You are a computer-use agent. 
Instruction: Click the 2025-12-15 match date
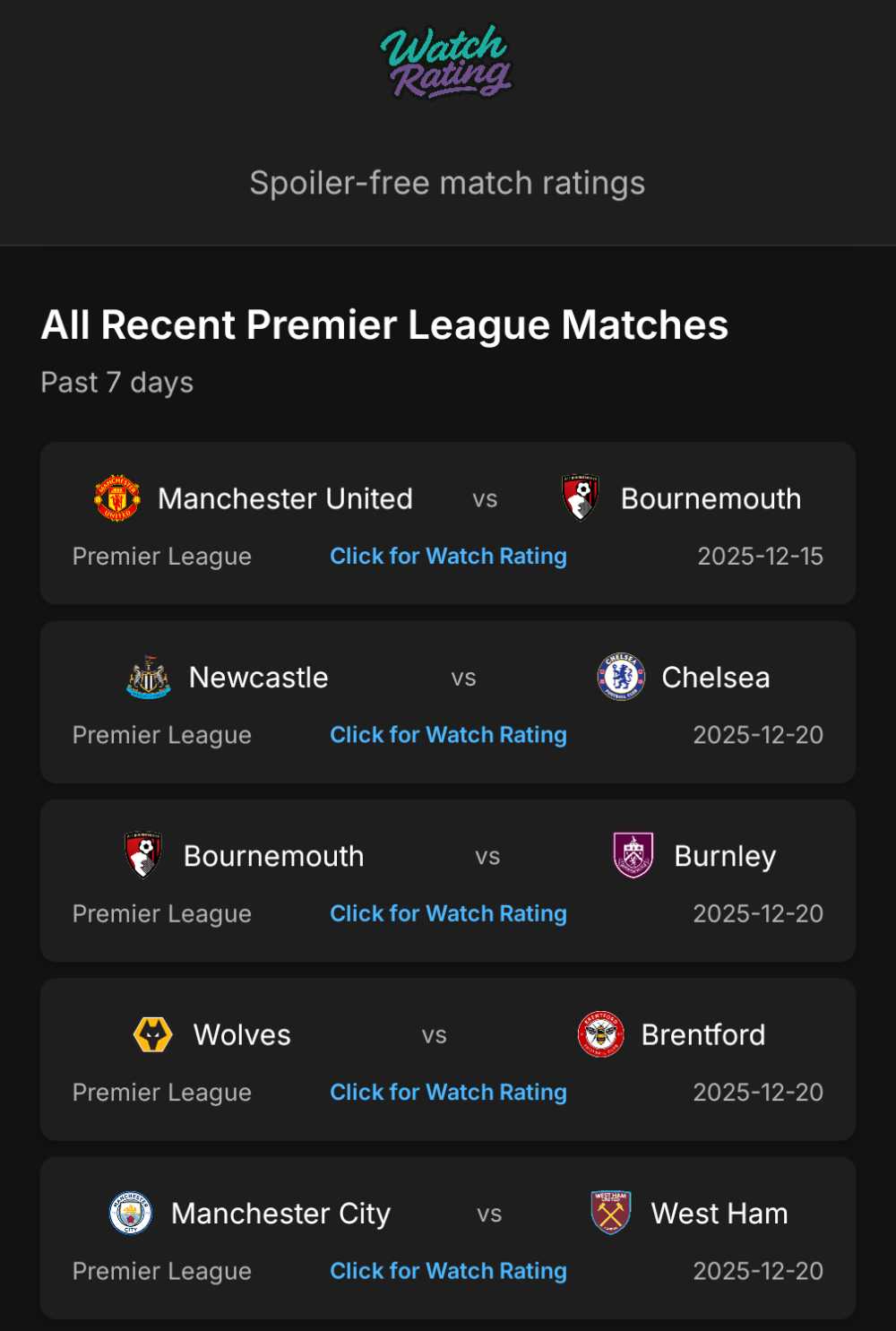760,556
